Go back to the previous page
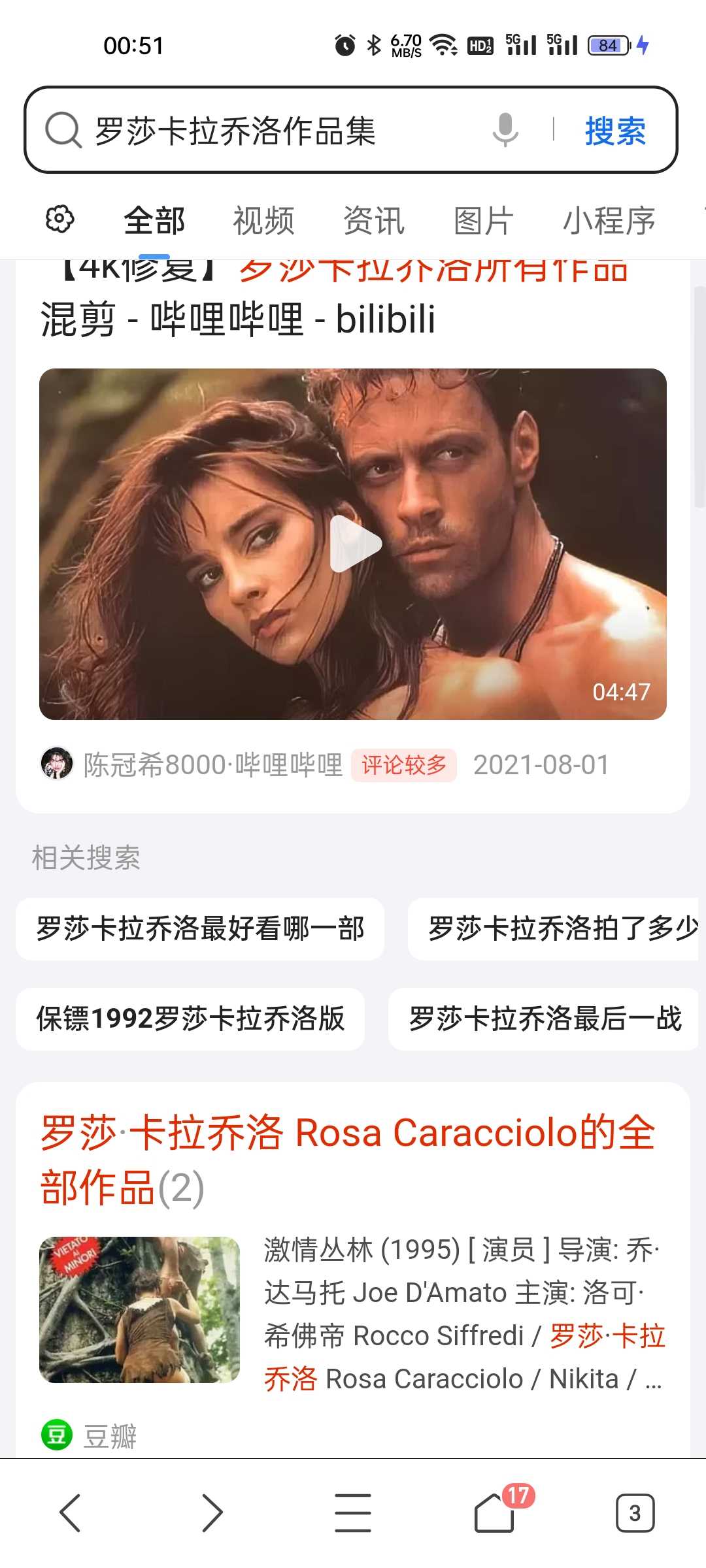 coord(70,1512)
